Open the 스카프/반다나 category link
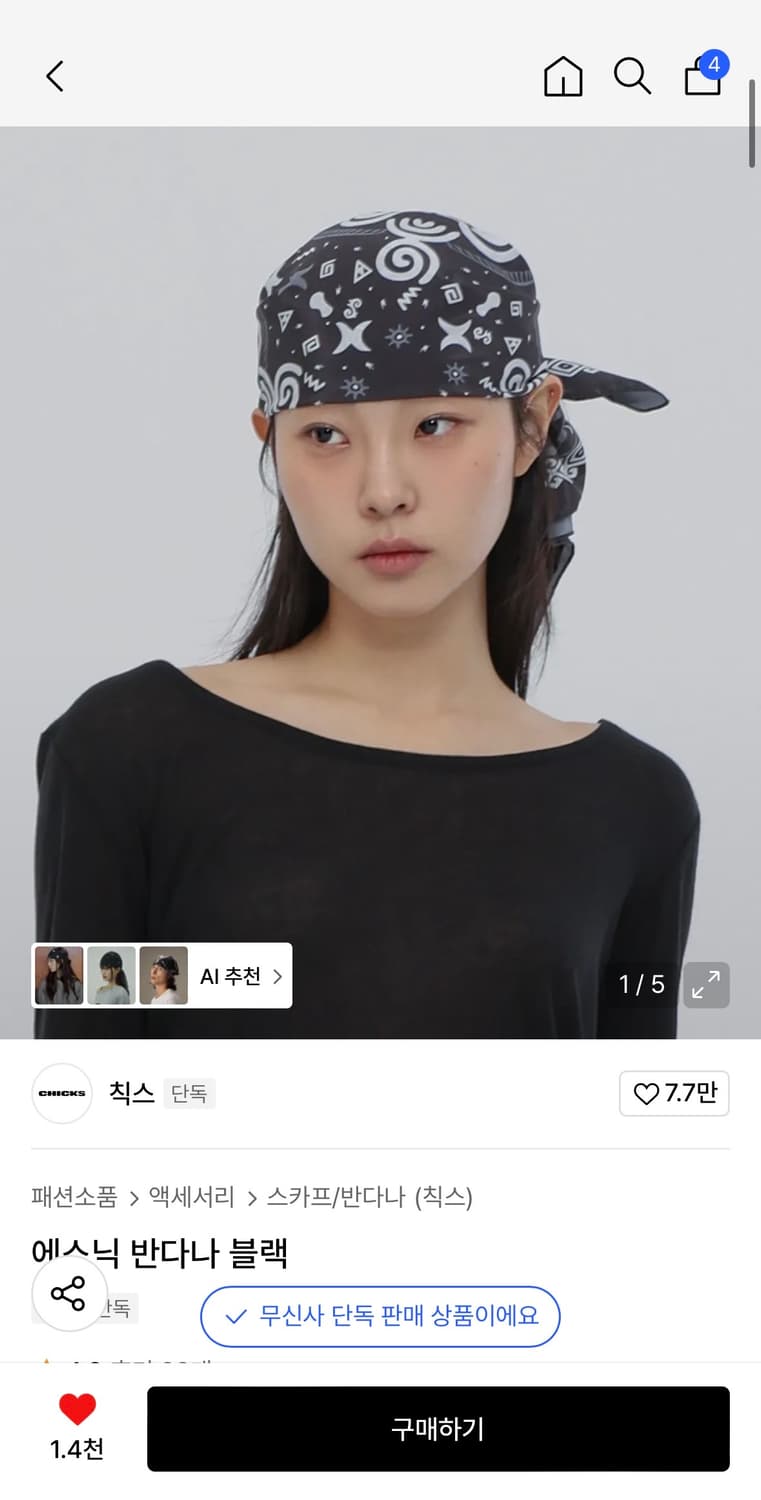This screenshot has height=1500, width=761. pos(335,1197)
